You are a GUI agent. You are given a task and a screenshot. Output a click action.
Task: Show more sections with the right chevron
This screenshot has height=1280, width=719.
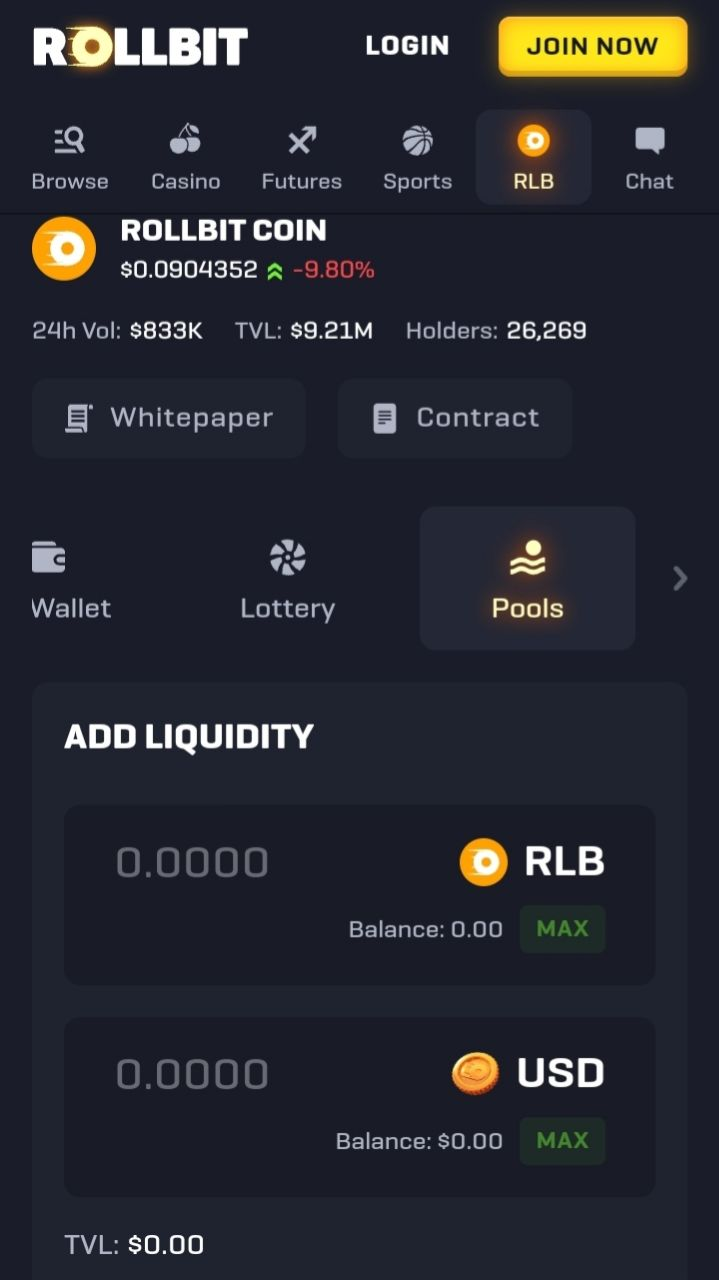click(680, 578)
